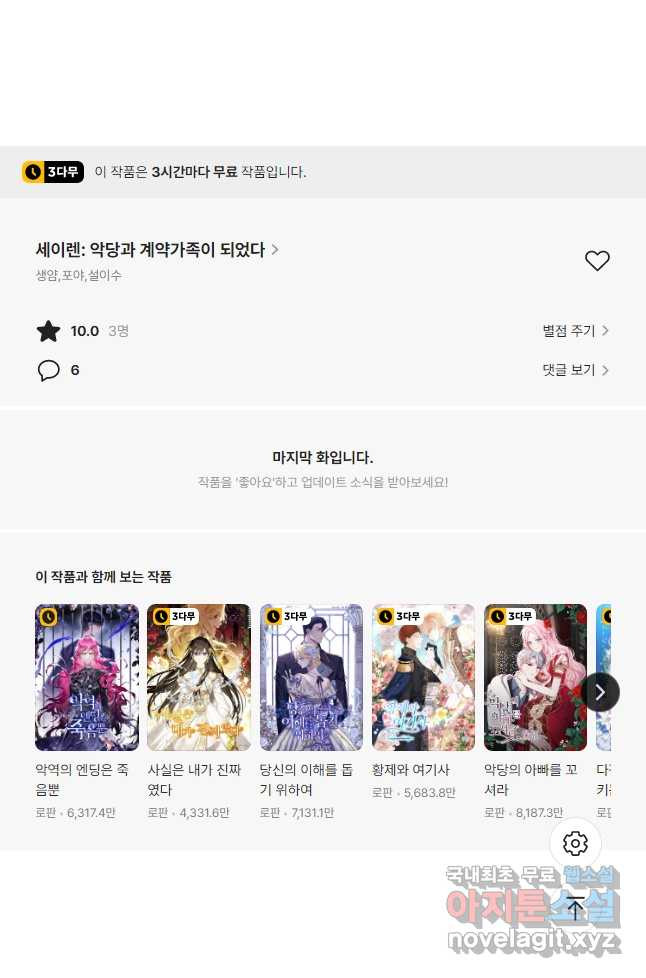Open the 세이렌: 악당과 계약가족이 되었다 title link
The width and height of the screenshot is (646, 978).
tap(157, 250)
